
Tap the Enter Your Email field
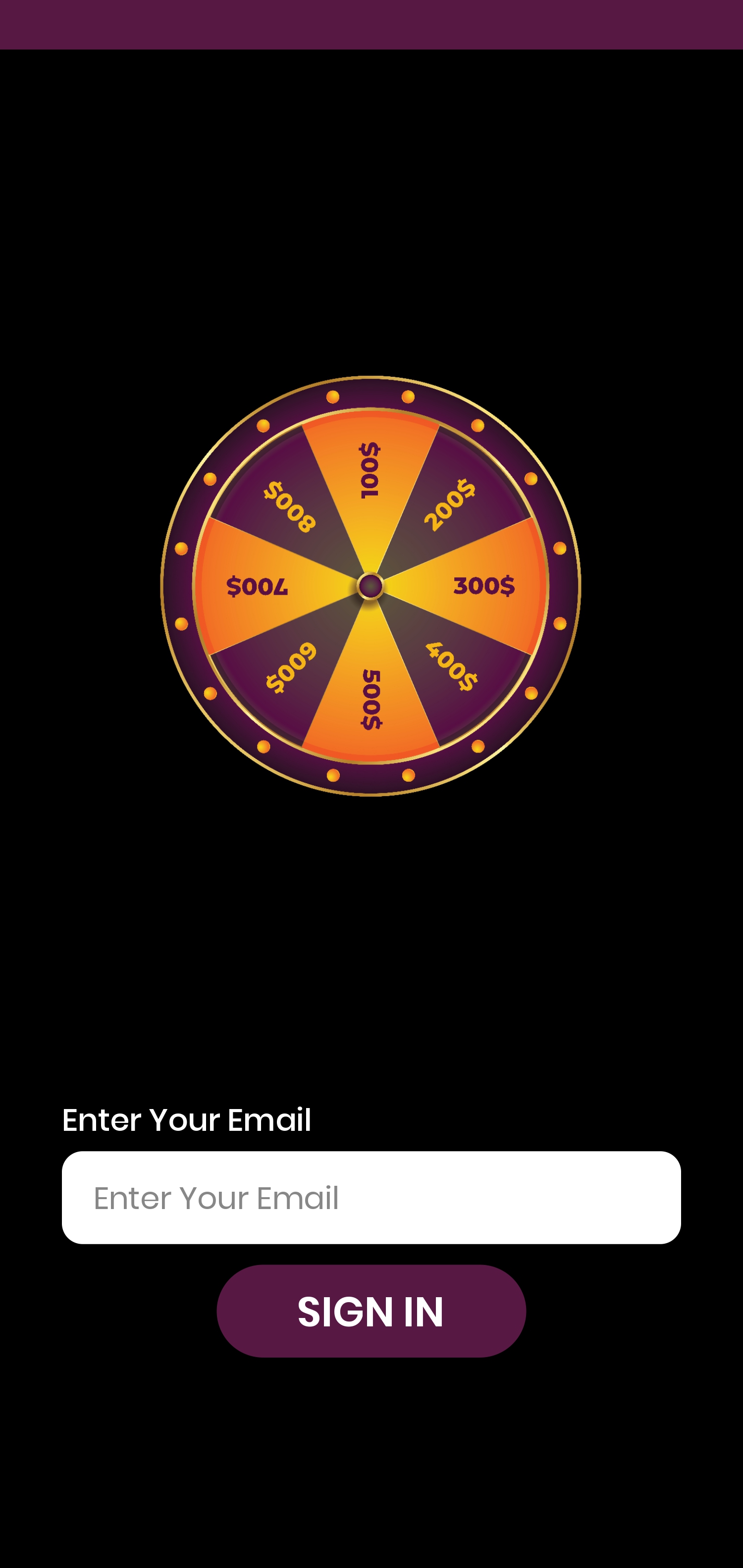point(371,1197)
